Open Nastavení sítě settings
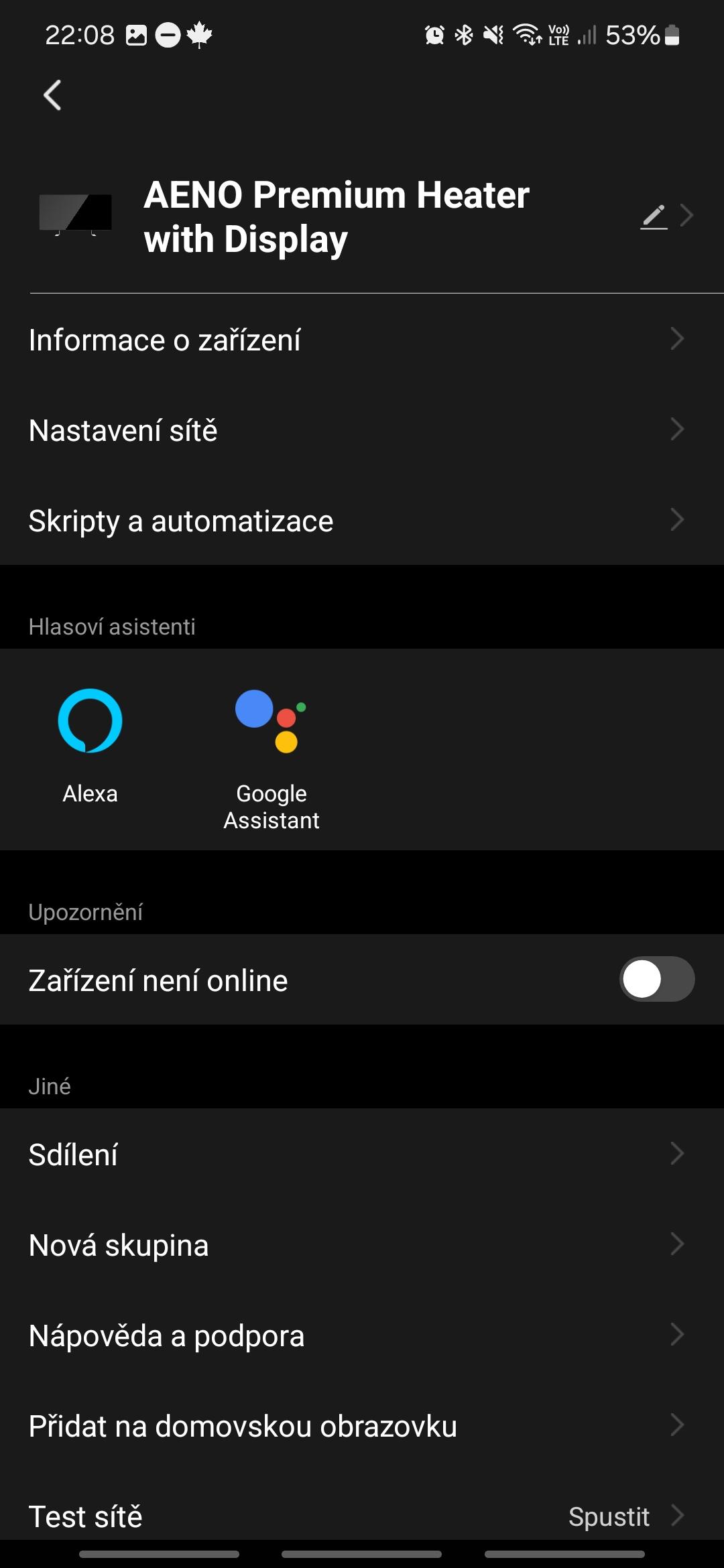Screen dimensions: 724x1568 (x=362, y=430)
